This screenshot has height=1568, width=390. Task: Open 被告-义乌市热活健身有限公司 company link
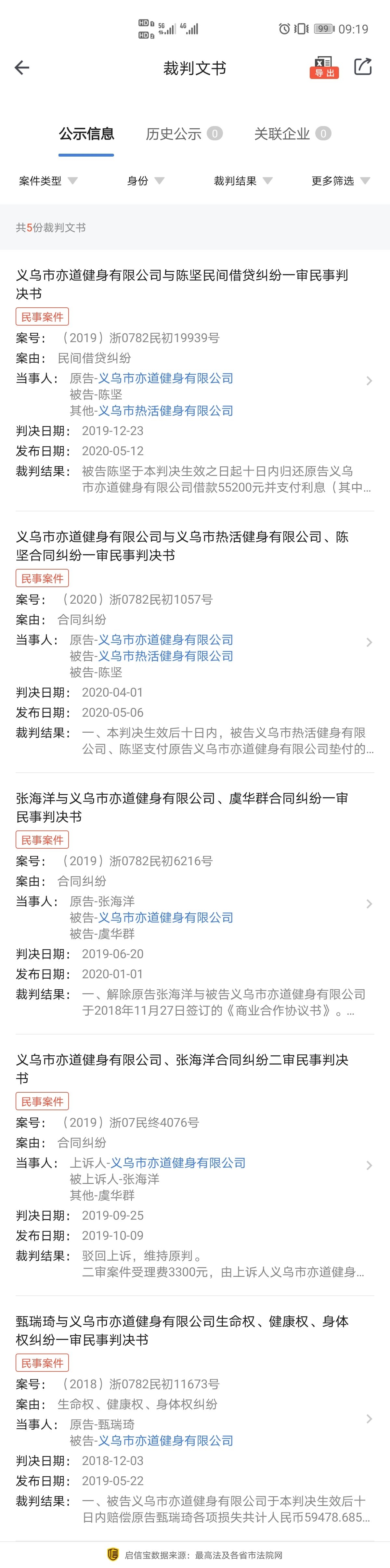tap(165, 656)
